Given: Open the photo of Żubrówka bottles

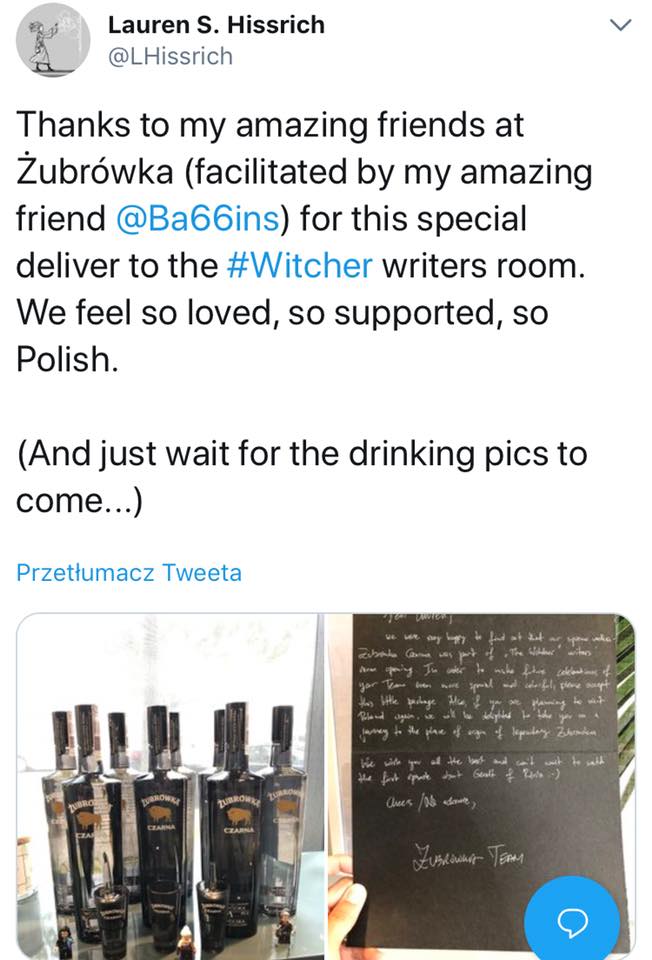Looking at the screenshot, I should tap(170, 785).
